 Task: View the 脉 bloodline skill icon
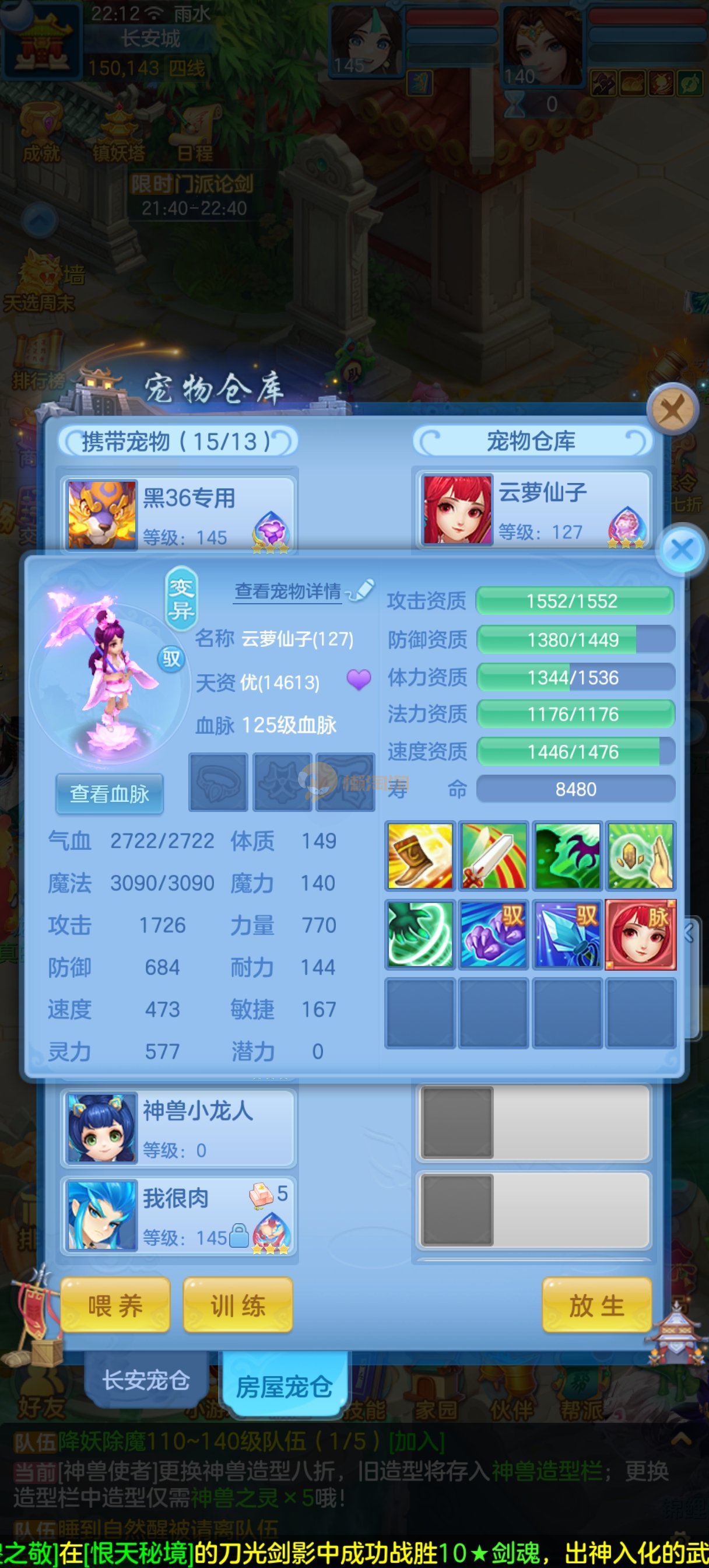pos(640,935)
